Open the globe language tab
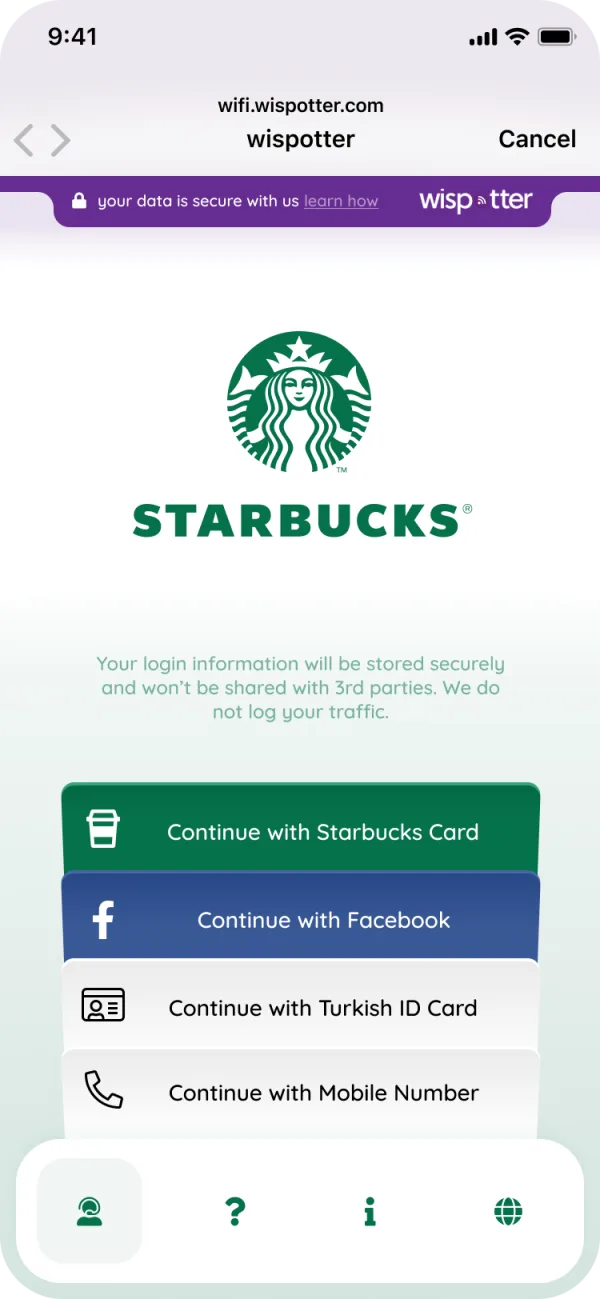This screenshot has width=600, height=1299. [508, 1212]
